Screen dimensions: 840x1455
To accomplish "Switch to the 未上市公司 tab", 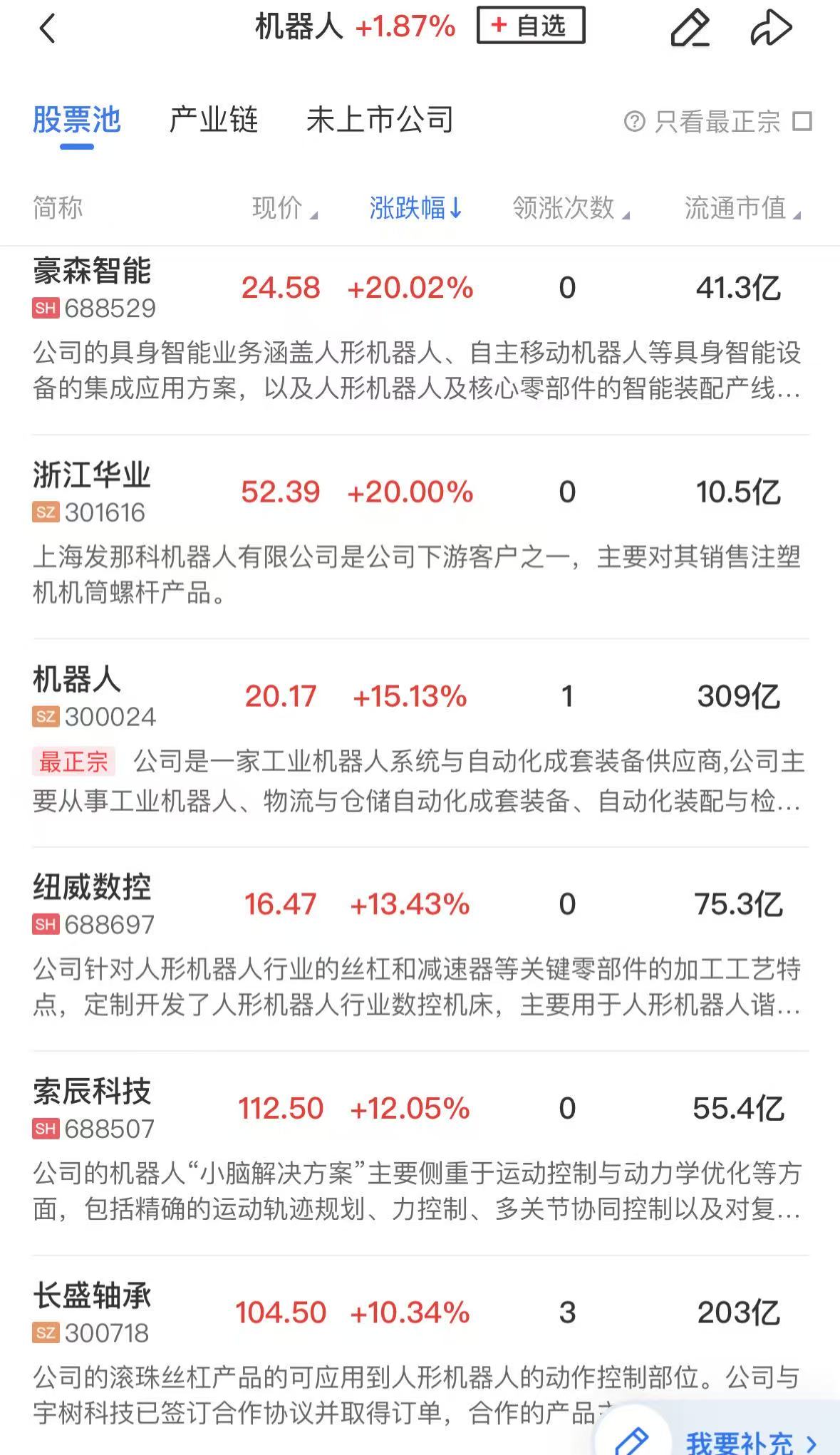I will 380,120.
